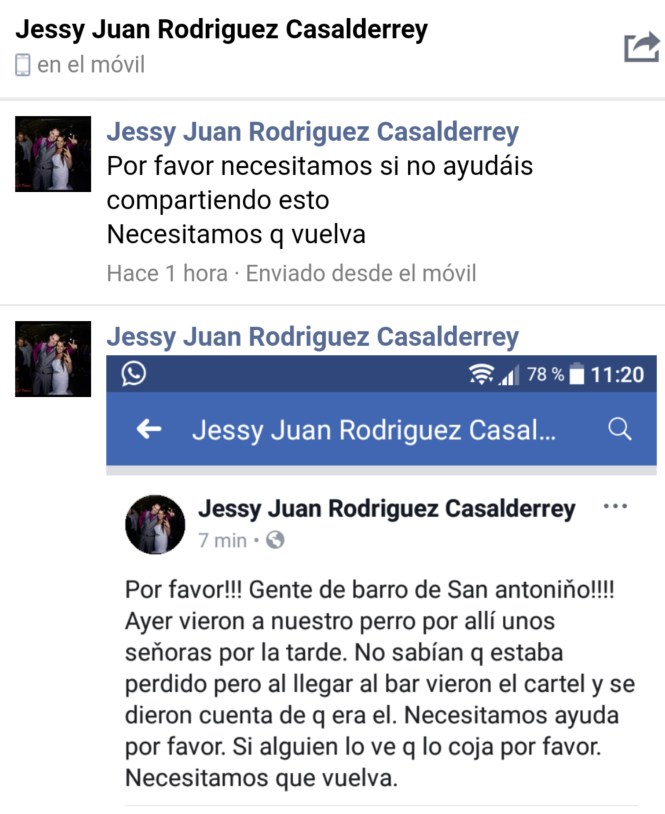Viewport: 665px width, 814px height.
Task: Open sender name above the attached screenshot
Action: 312,337
